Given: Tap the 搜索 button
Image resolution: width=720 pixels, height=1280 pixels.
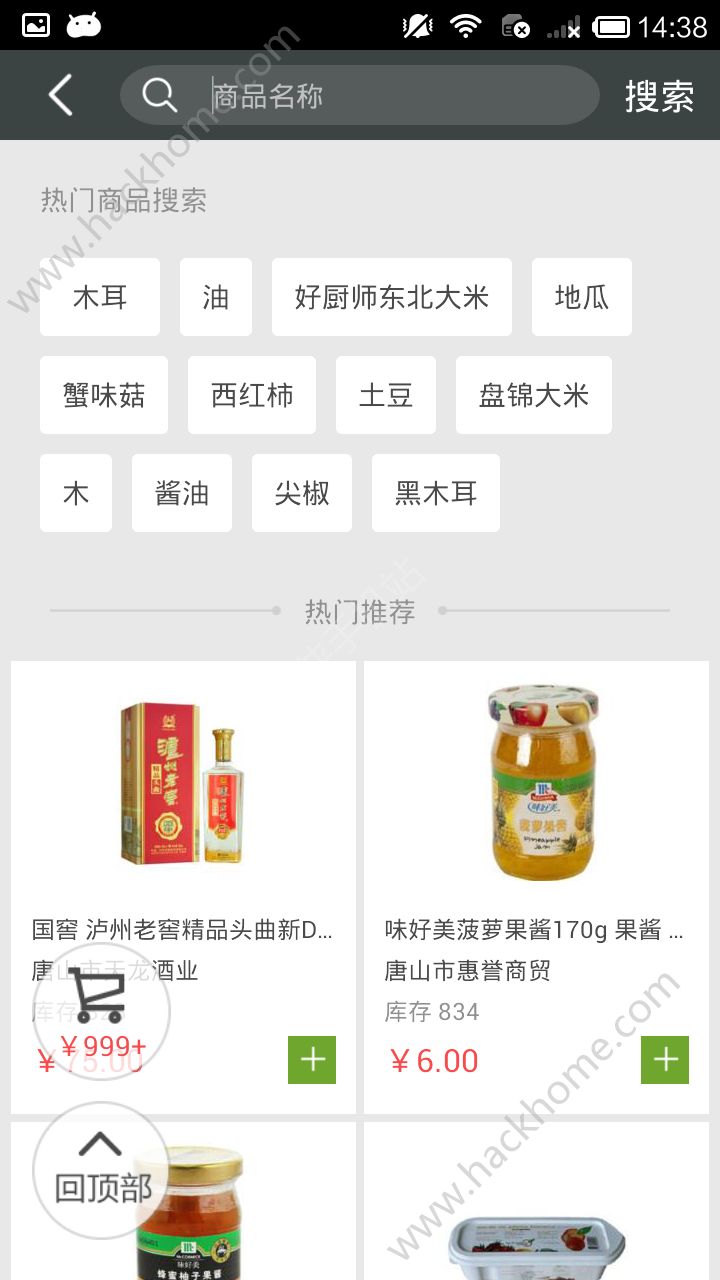Looking at the screenshot, I should (659, 97).
